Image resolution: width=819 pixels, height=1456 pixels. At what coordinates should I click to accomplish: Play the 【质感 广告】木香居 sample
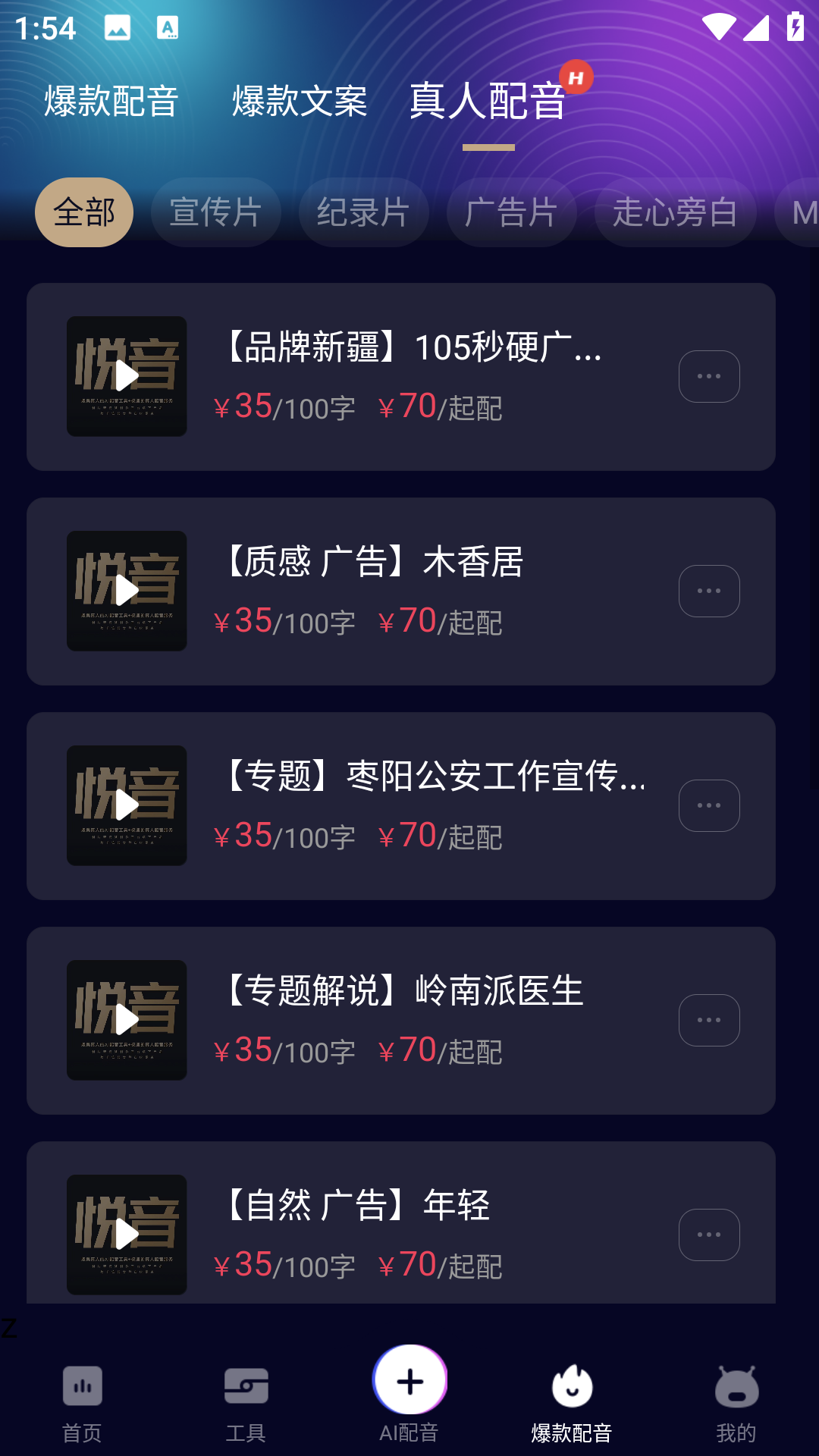[127, 591]
